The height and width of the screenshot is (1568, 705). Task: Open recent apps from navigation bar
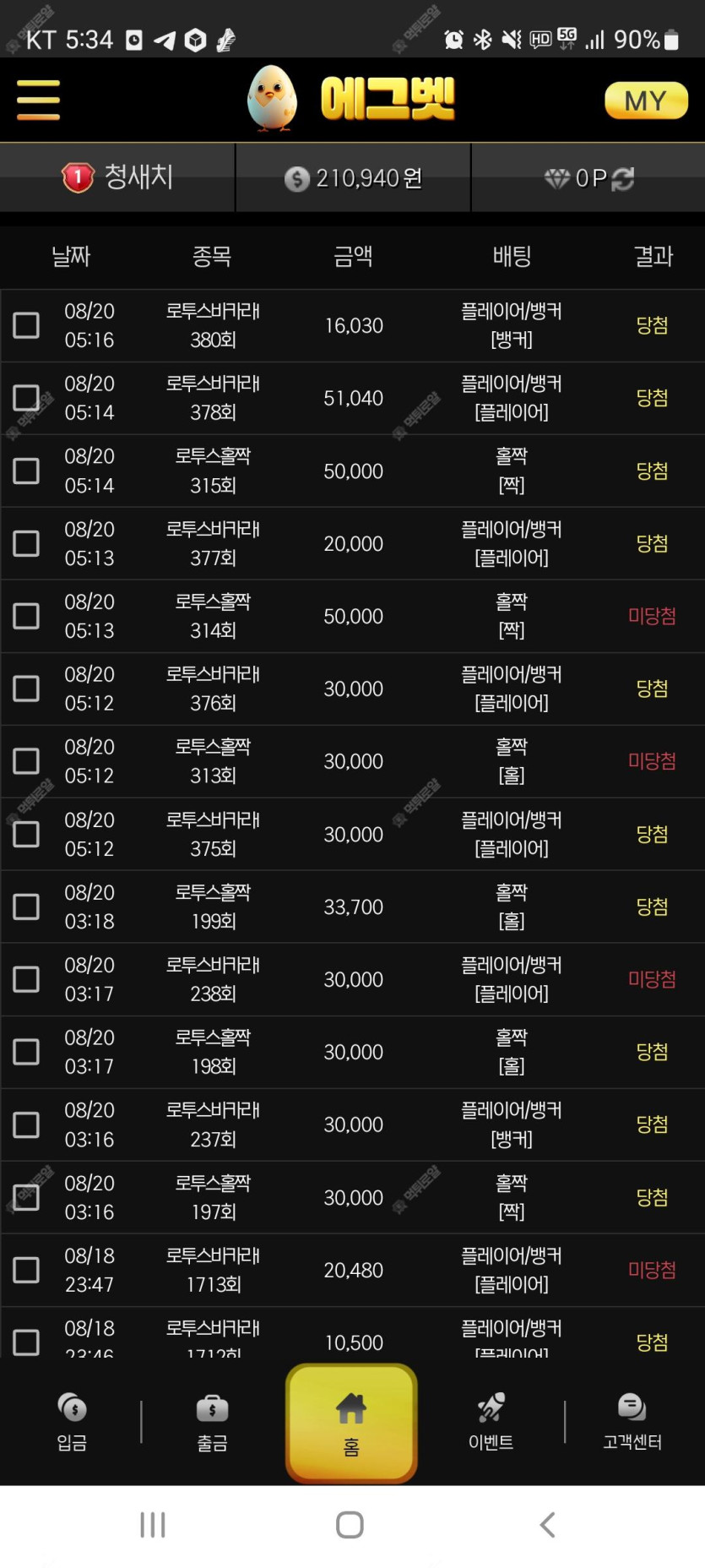[x=153, y=1525]
